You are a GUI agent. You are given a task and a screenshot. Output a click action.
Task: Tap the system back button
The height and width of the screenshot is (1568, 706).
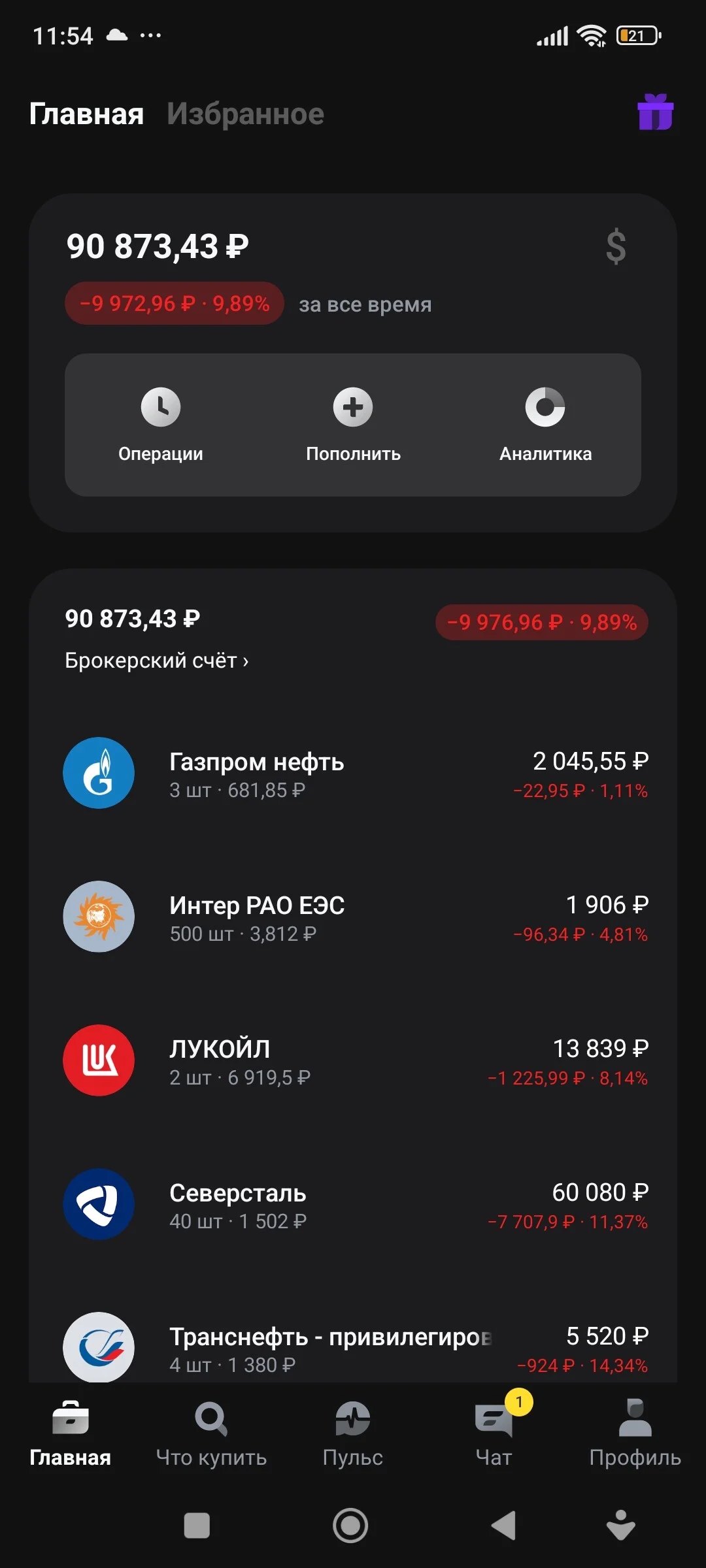coord(504,1526)
